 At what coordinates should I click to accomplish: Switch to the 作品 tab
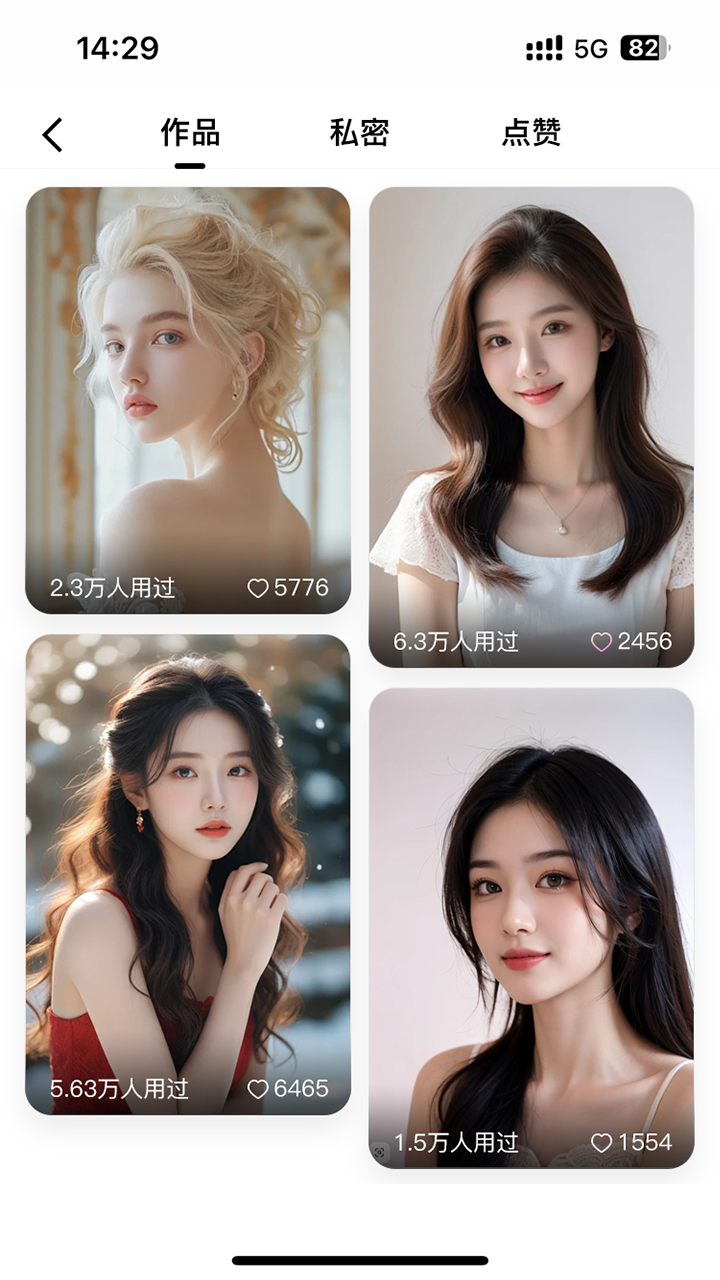tap(190, 132)
